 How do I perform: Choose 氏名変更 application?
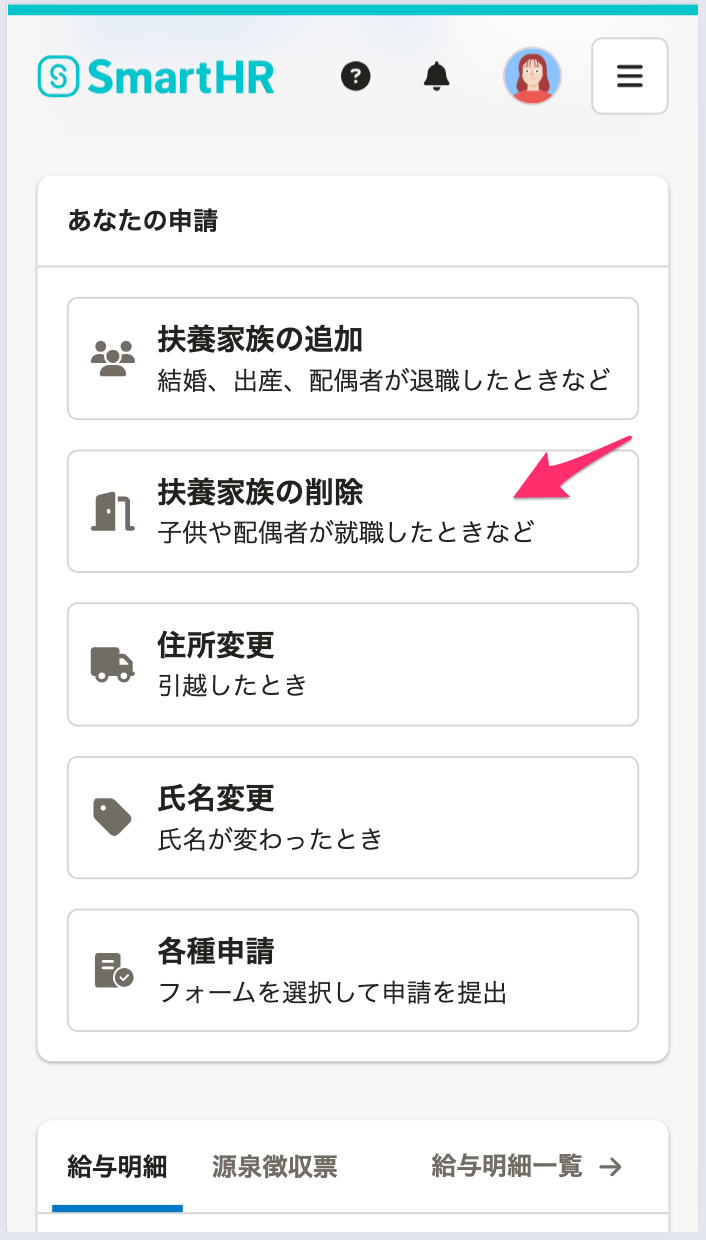352,817
